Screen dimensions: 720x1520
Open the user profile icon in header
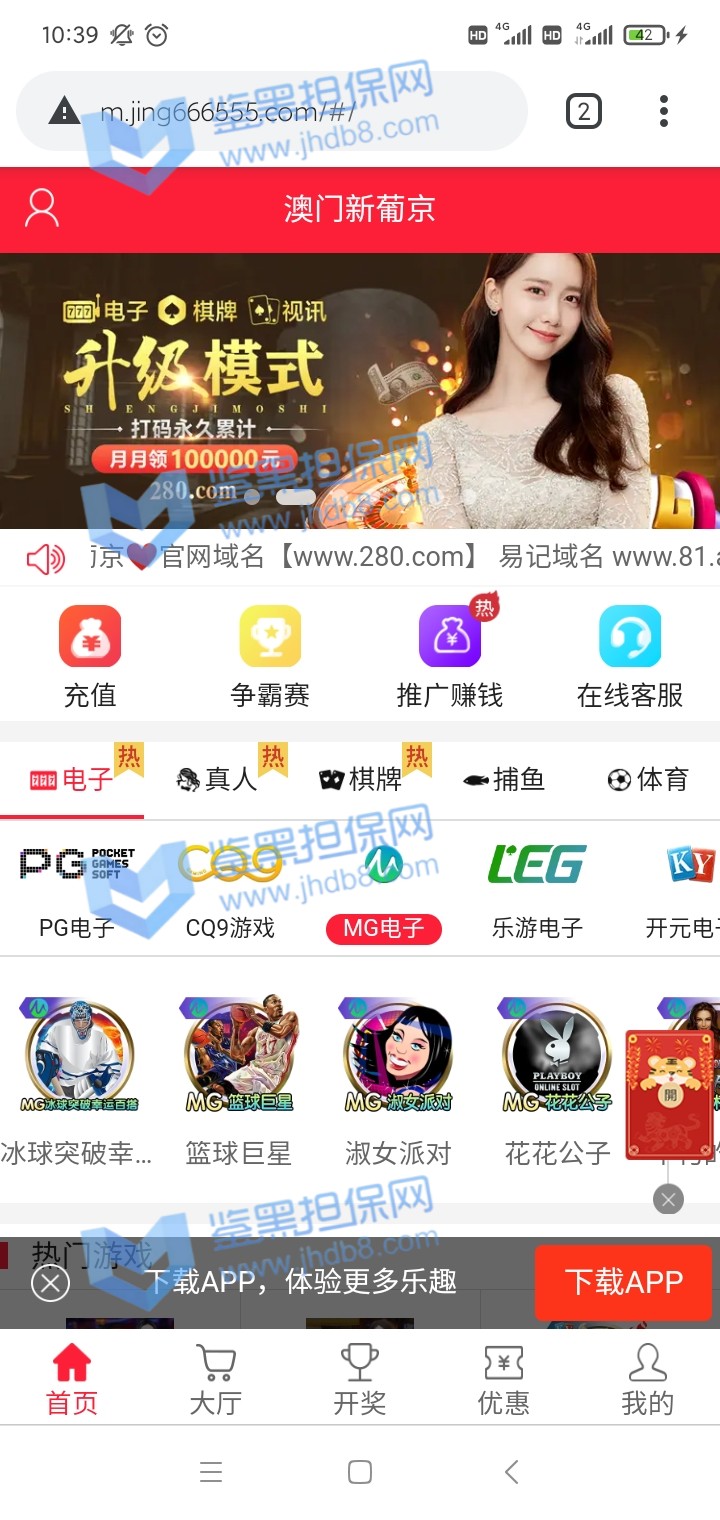(x=42, y=209)
